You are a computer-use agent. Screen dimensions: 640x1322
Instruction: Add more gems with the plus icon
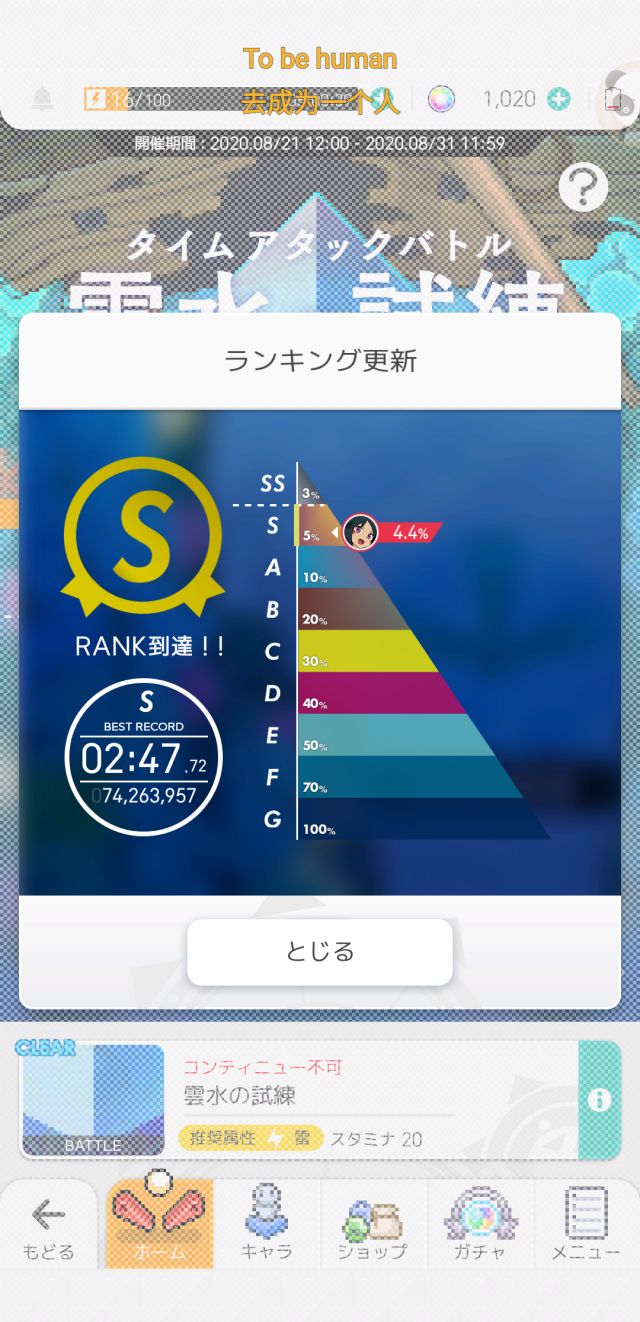[x=560, y=98]
